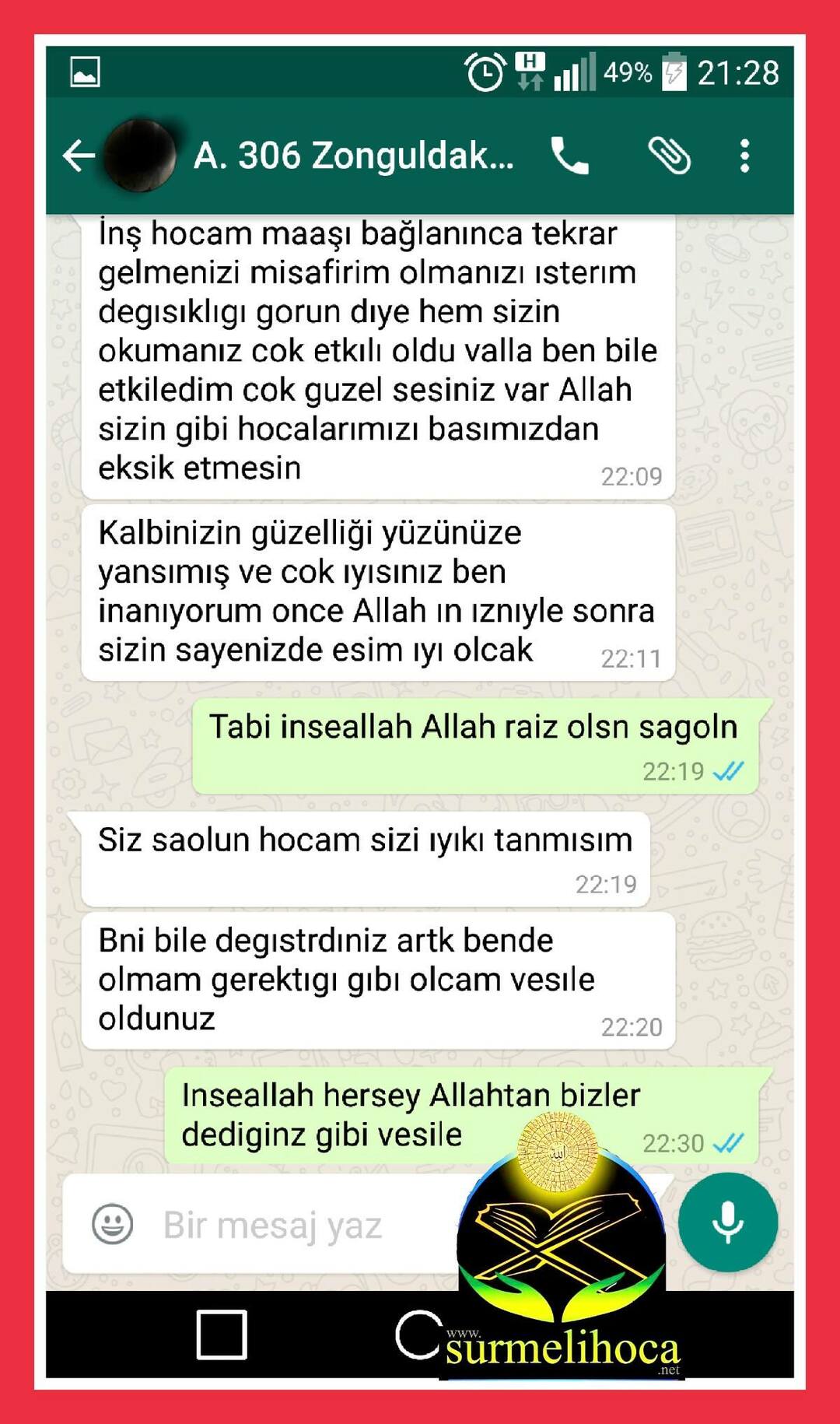Go back to the chats list
The width and height of the screenshot is (840, 1424).
point(79,156)
